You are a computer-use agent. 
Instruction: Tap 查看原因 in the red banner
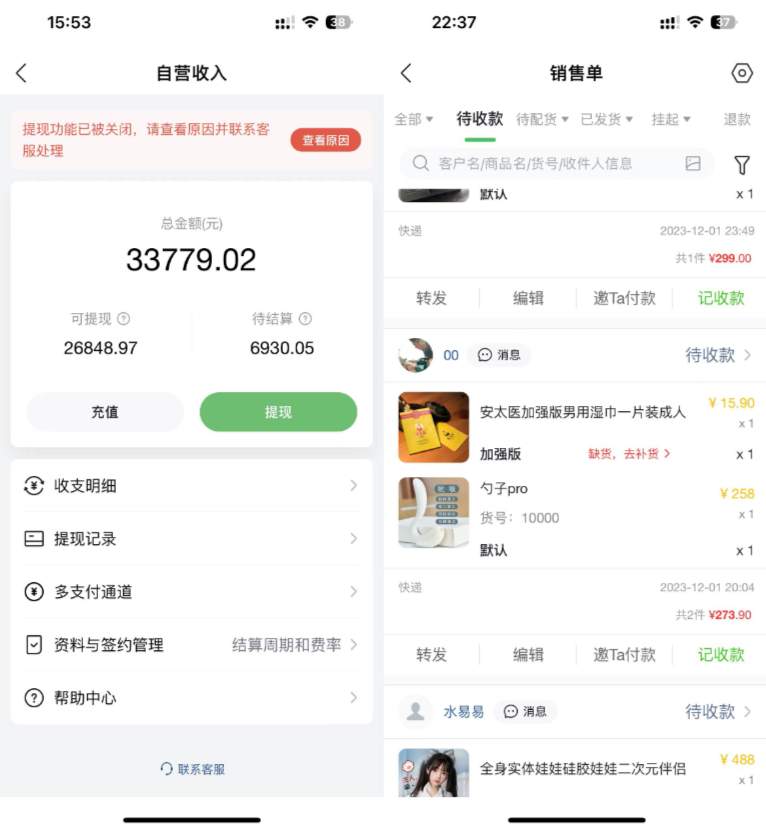point(325,140)
